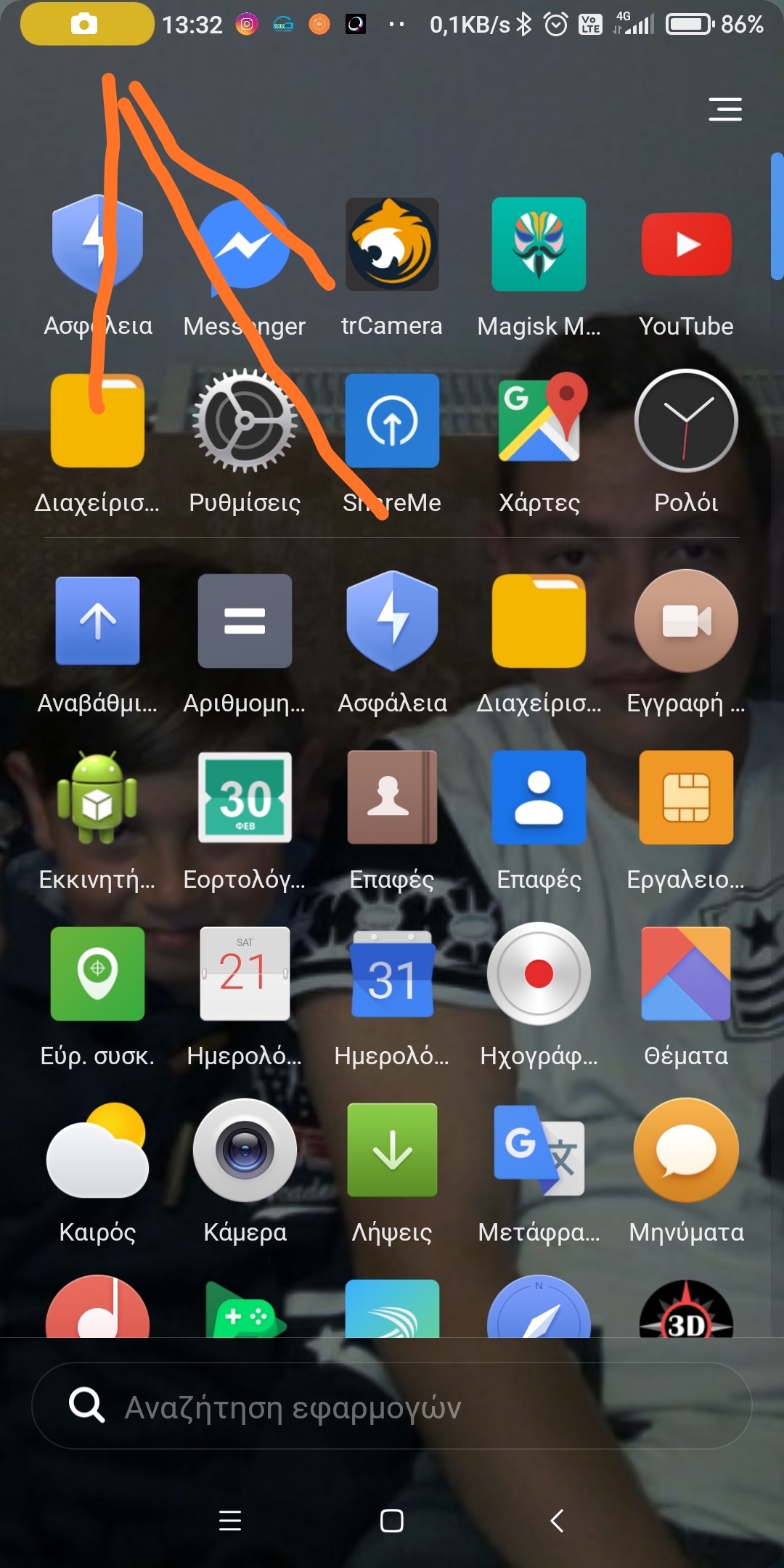Launch the YouTube app
The height and width of the screenshot is (1568, 784).
click(686, 245)
